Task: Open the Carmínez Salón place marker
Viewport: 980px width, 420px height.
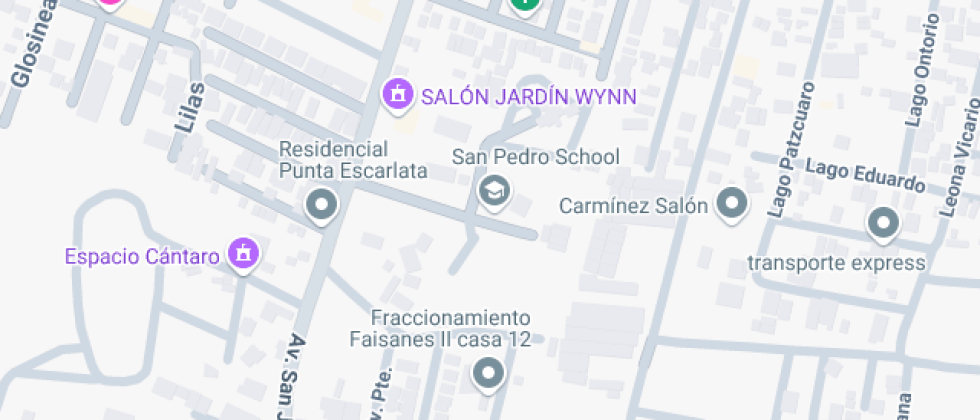Action: pos(733,204)
